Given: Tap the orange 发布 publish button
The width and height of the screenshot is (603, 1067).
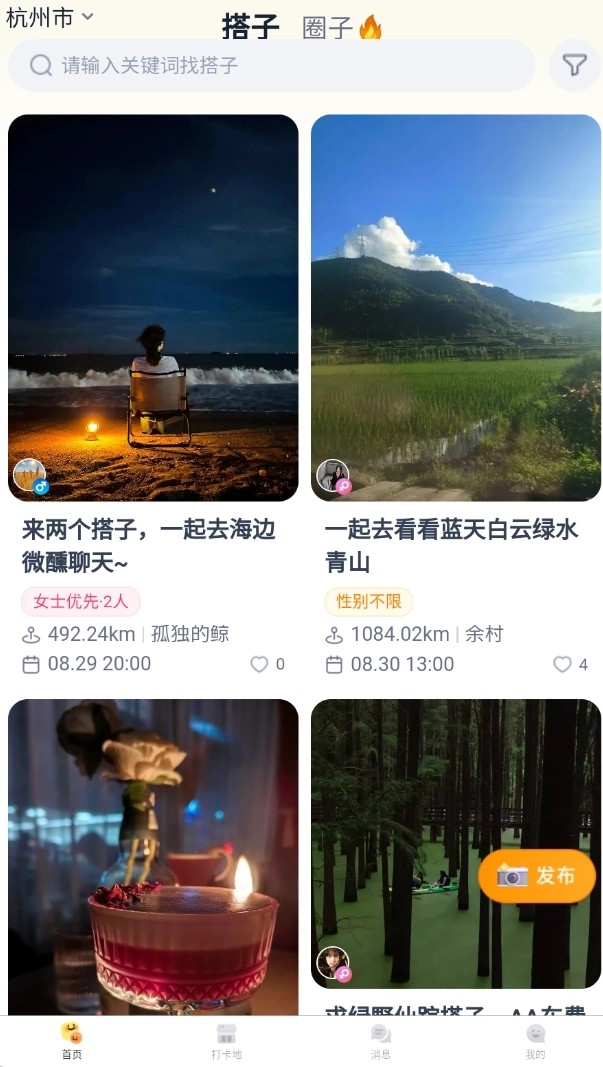Looking at the screenshot, I should click(x=537, y=876).
